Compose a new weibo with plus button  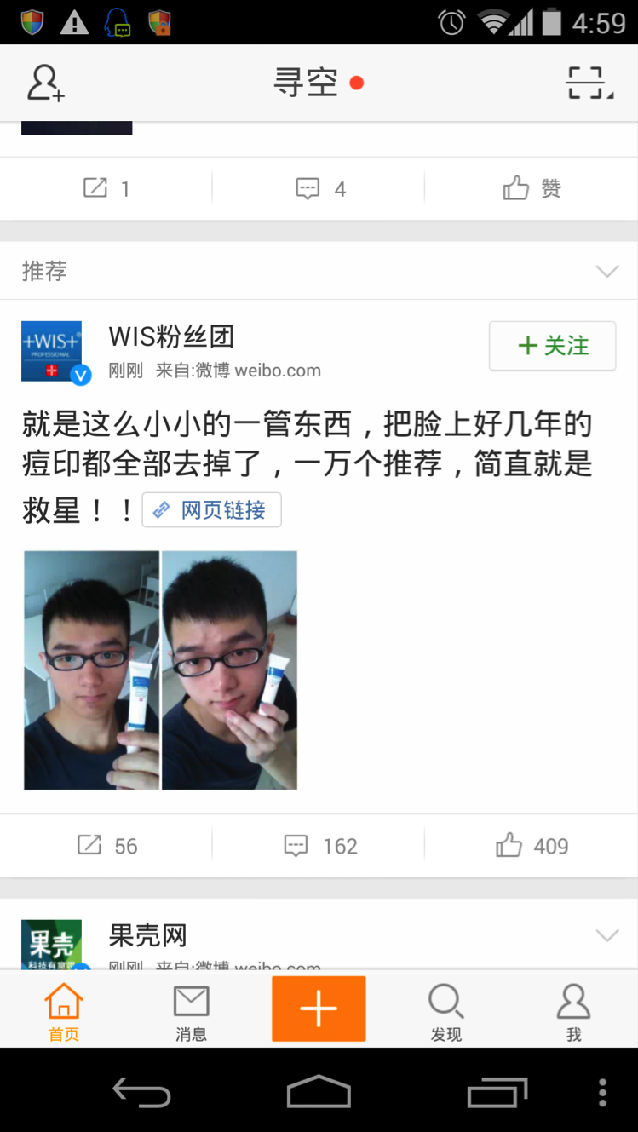[319, 1009]
